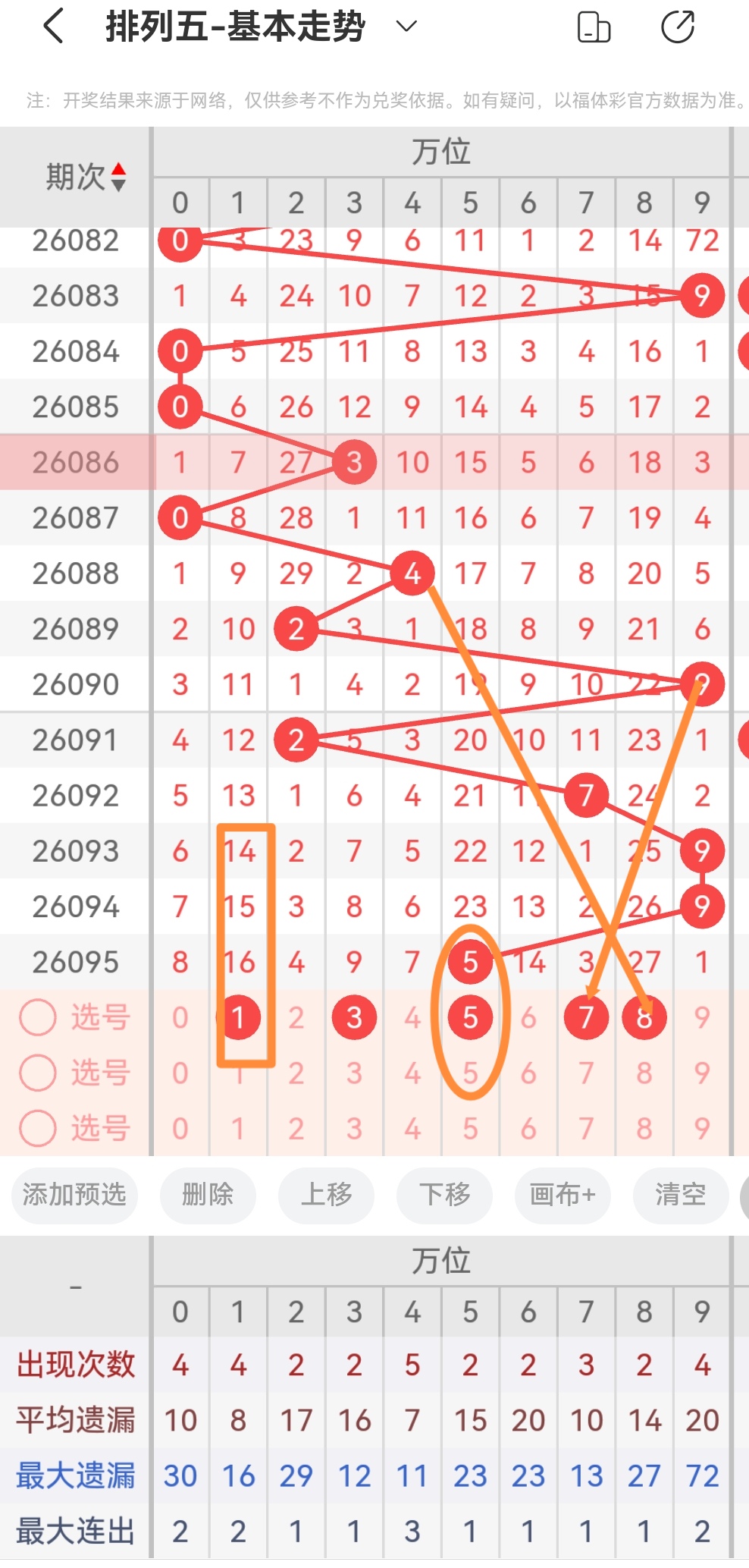Open the dropdown next to 排列五-基本走势 title

[x=406, y=27]
